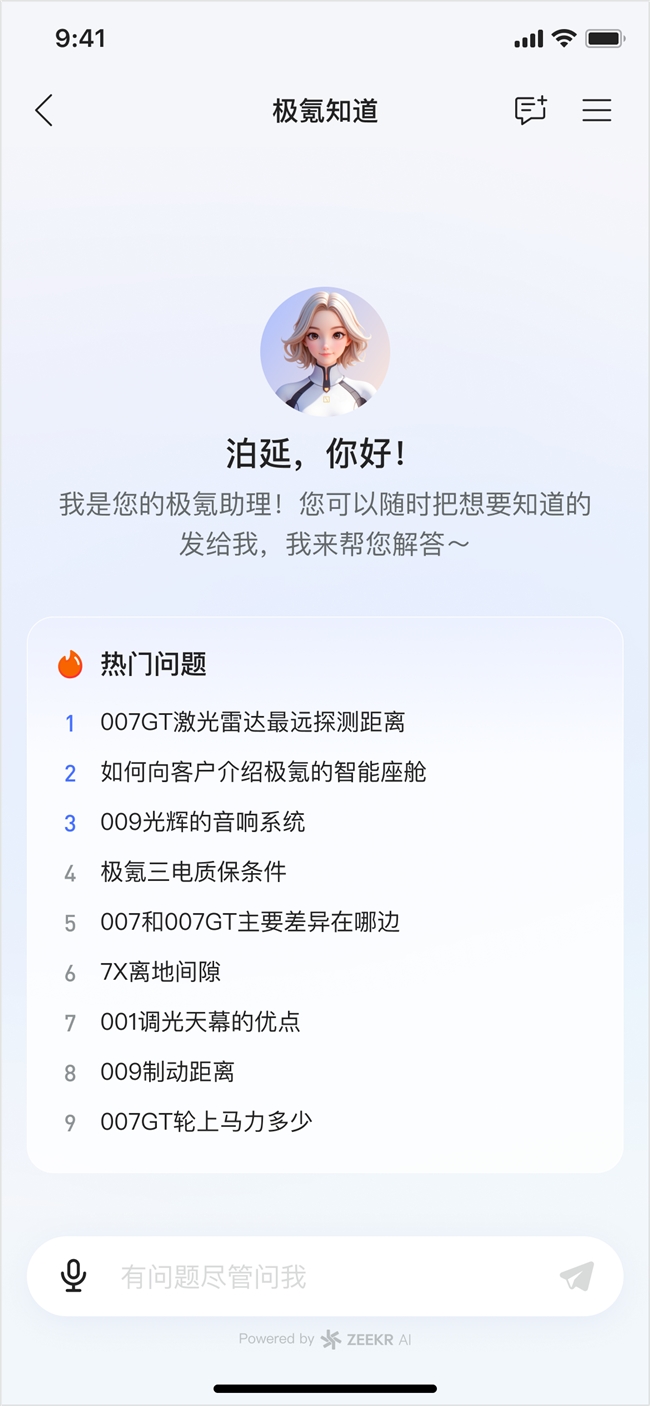Screen dimensions: 650x1406
Task: Select question 007GT激光雷达最远探测距离
Action: (x=252, y=722)
